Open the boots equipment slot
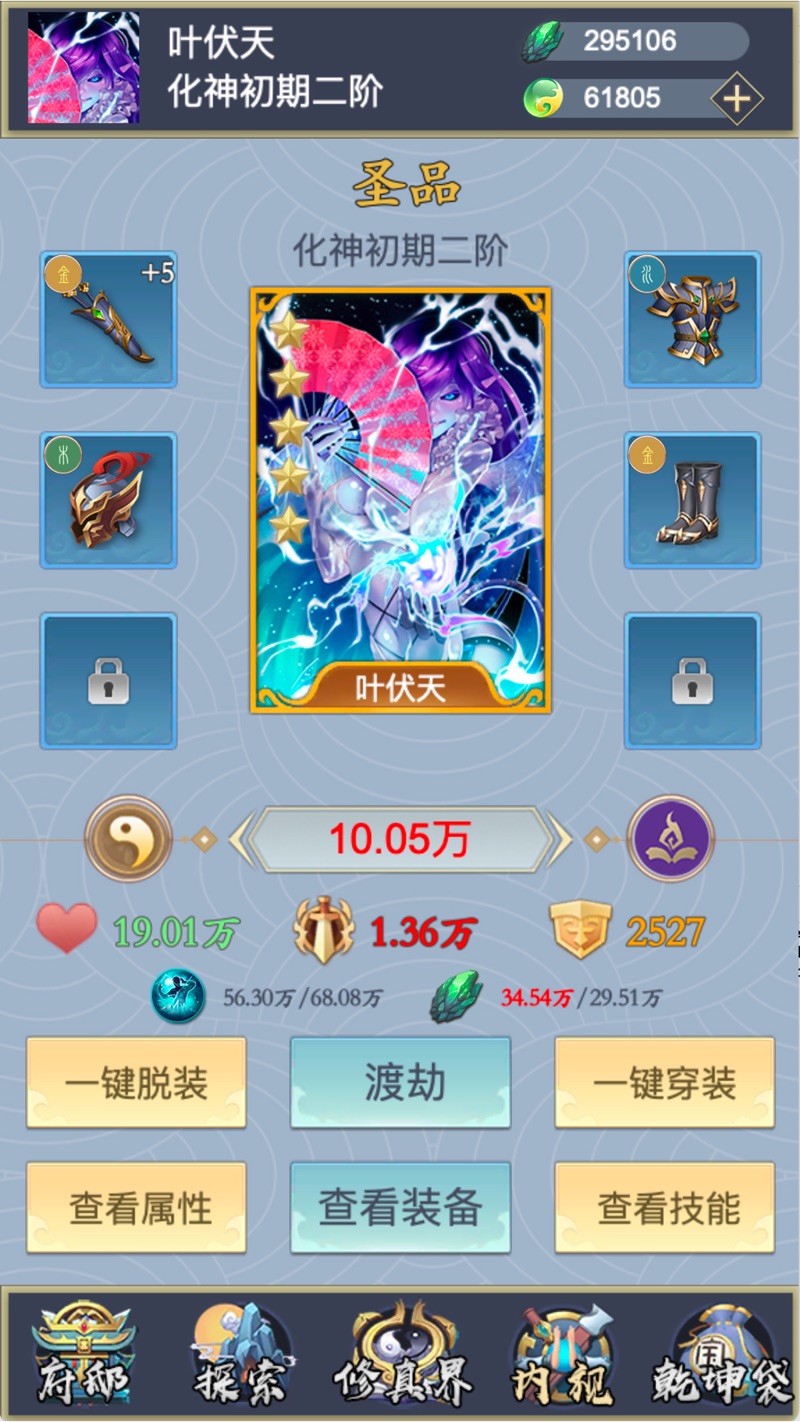 pos(692,500)
